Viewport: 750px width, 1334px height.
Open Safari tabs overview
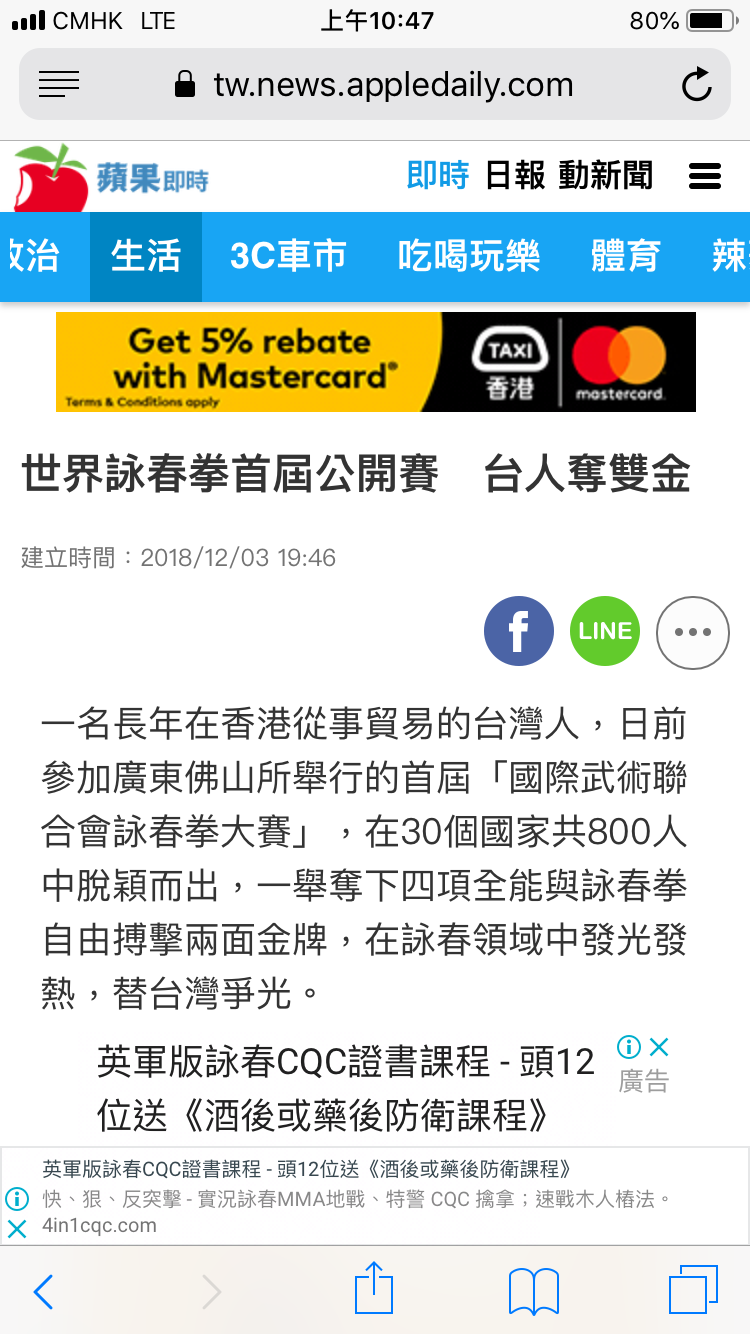point(692,1290)
